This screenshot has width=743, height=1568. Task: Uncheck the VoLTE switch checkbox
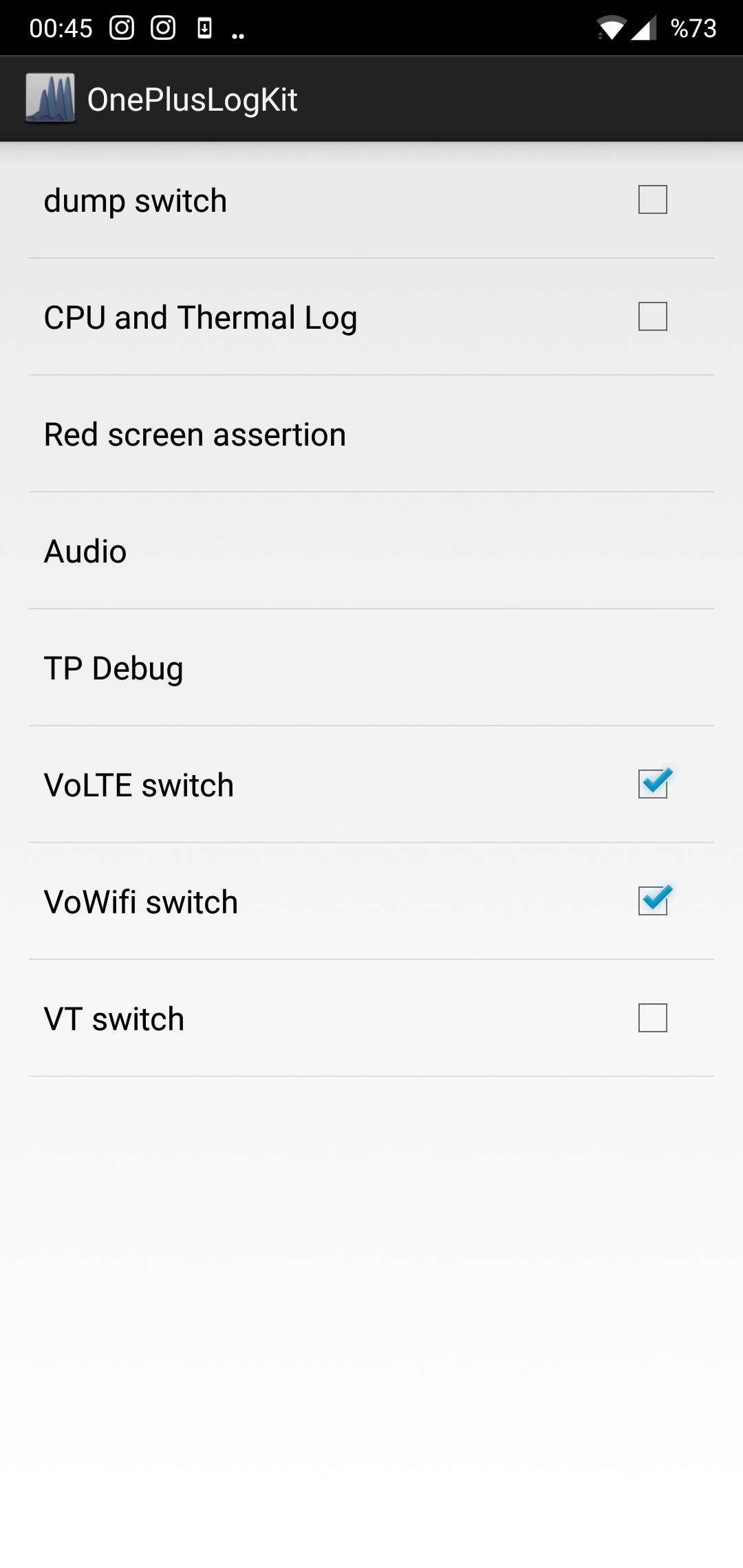coord(652,784)
